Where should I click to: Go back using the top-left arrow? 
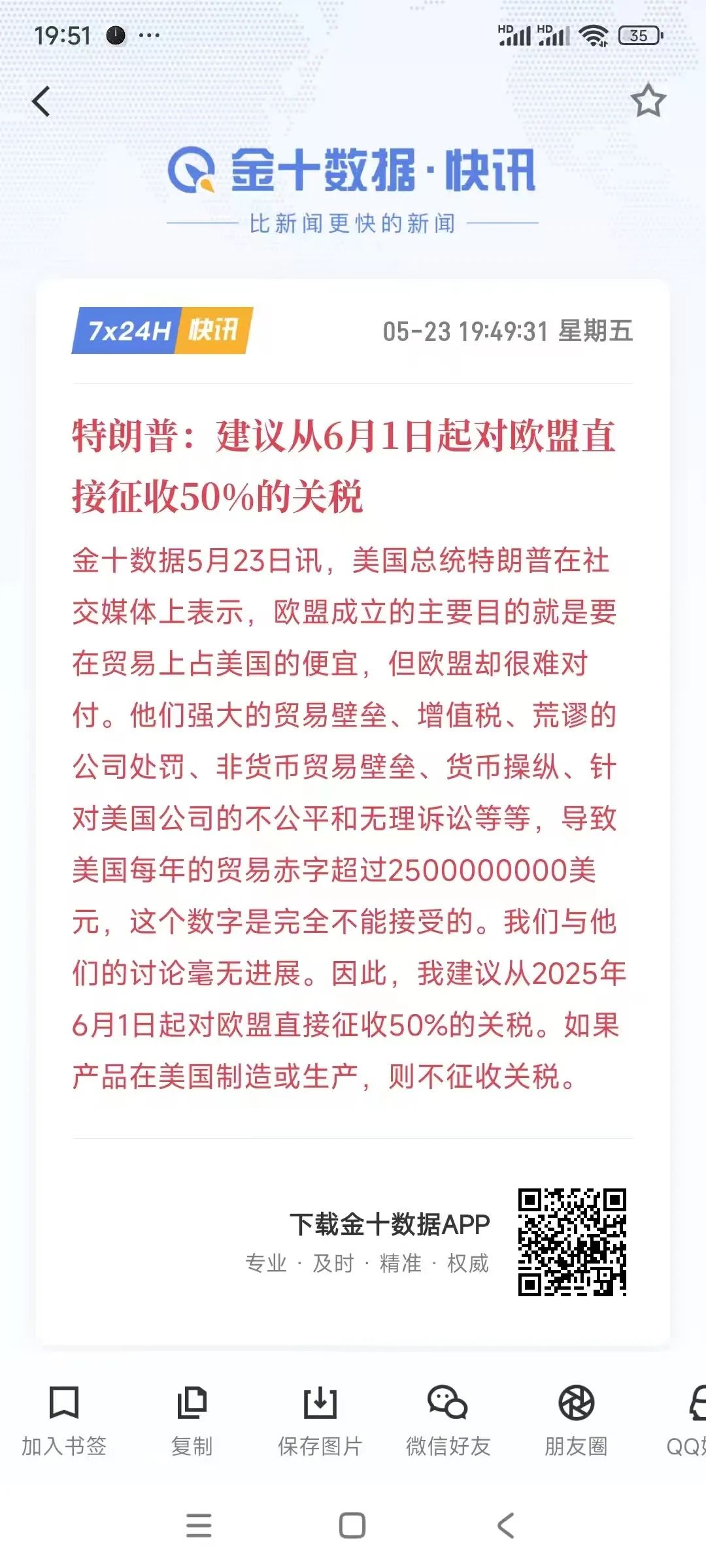pos(41,102)
